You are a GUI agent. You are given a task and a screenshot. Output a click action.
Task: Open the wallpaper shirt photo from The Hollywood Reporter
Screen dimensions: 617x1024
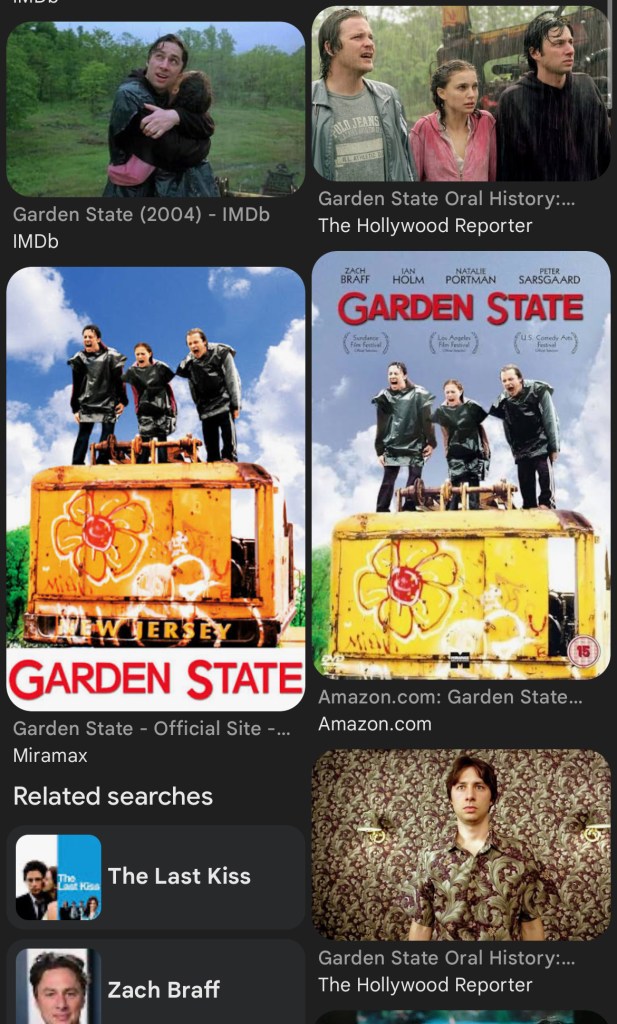coord(461,845)
